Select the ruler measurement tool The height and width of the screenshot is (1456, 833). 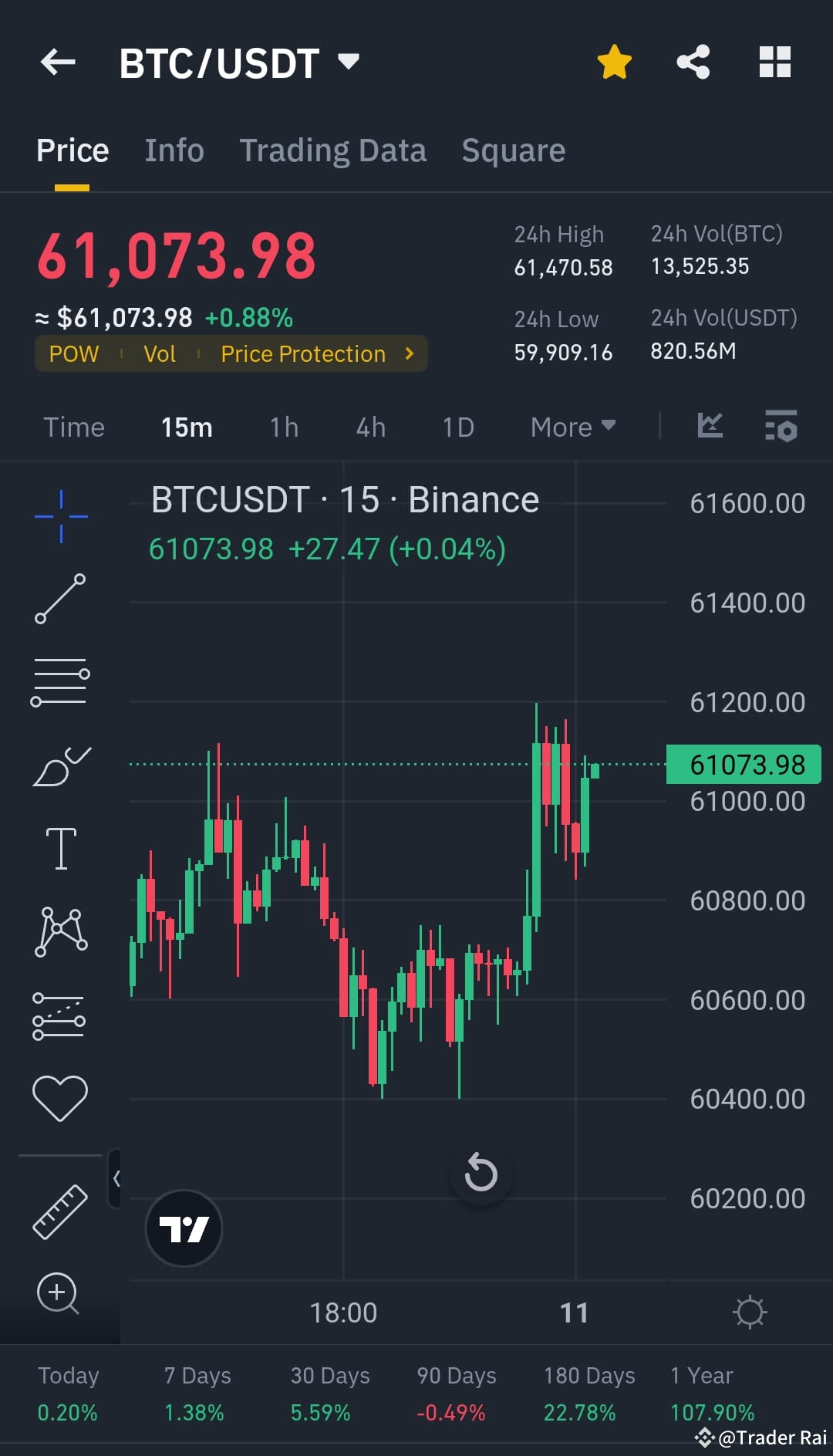tap(61, 1210)
